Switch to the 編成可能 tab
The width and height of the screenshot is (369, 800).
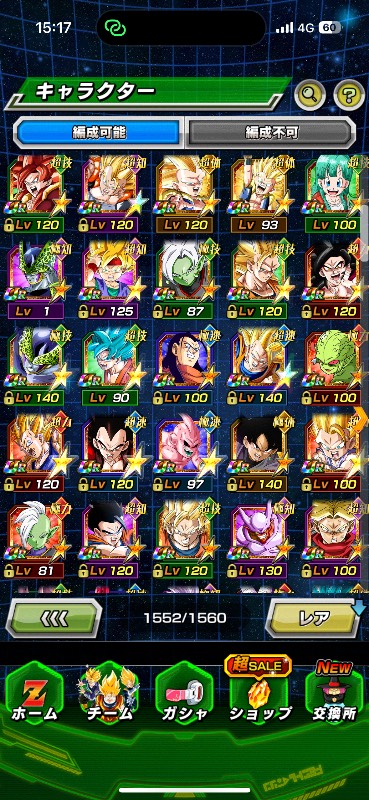coord(99,132)
